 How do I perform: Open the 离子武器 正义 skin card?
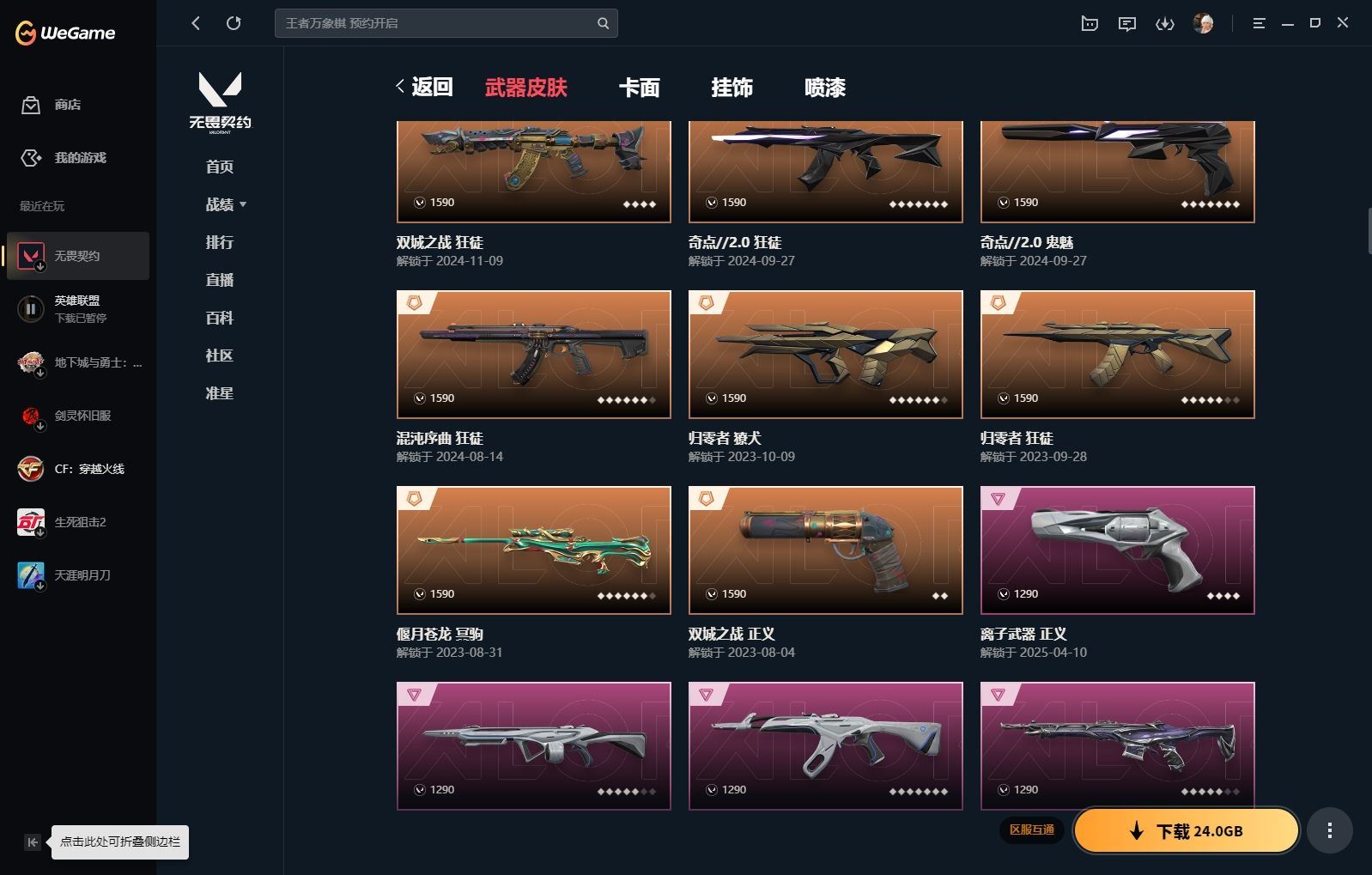tap(1117, 550)
